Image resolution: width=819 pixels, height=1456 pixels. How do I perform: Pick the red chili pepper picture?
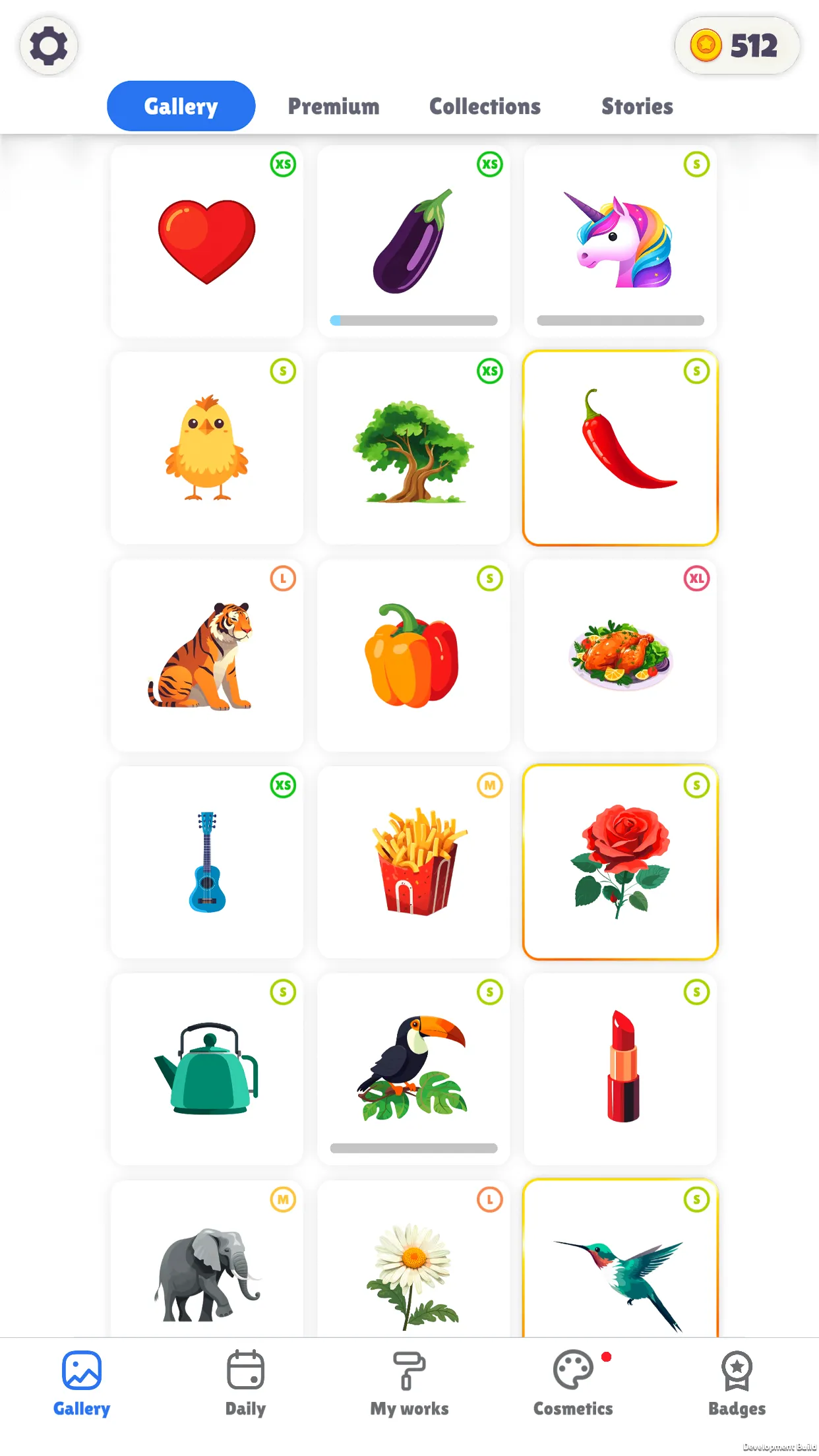click(621, 448)
